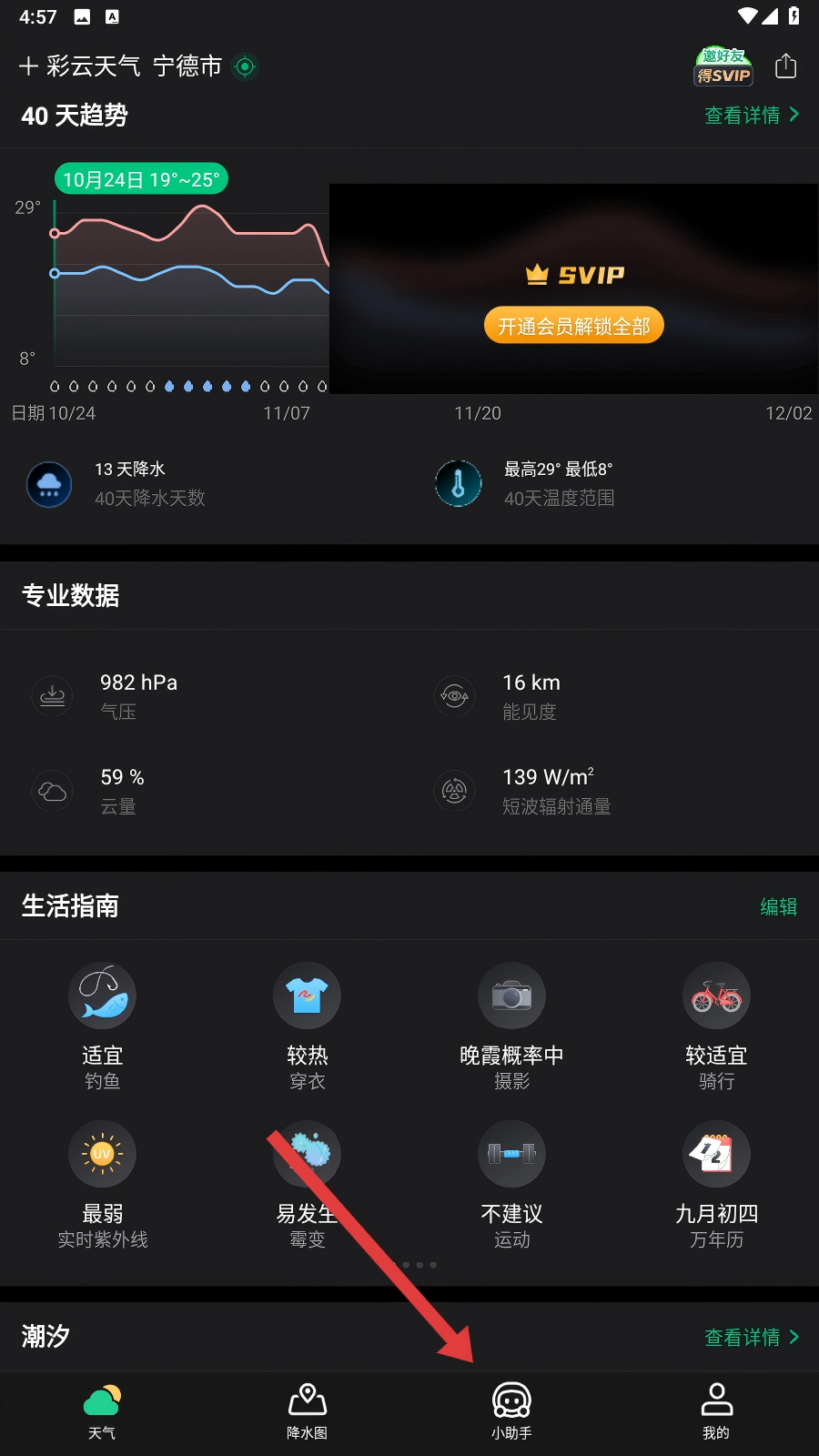Open the 霉变 mold index

[307, 1184]
